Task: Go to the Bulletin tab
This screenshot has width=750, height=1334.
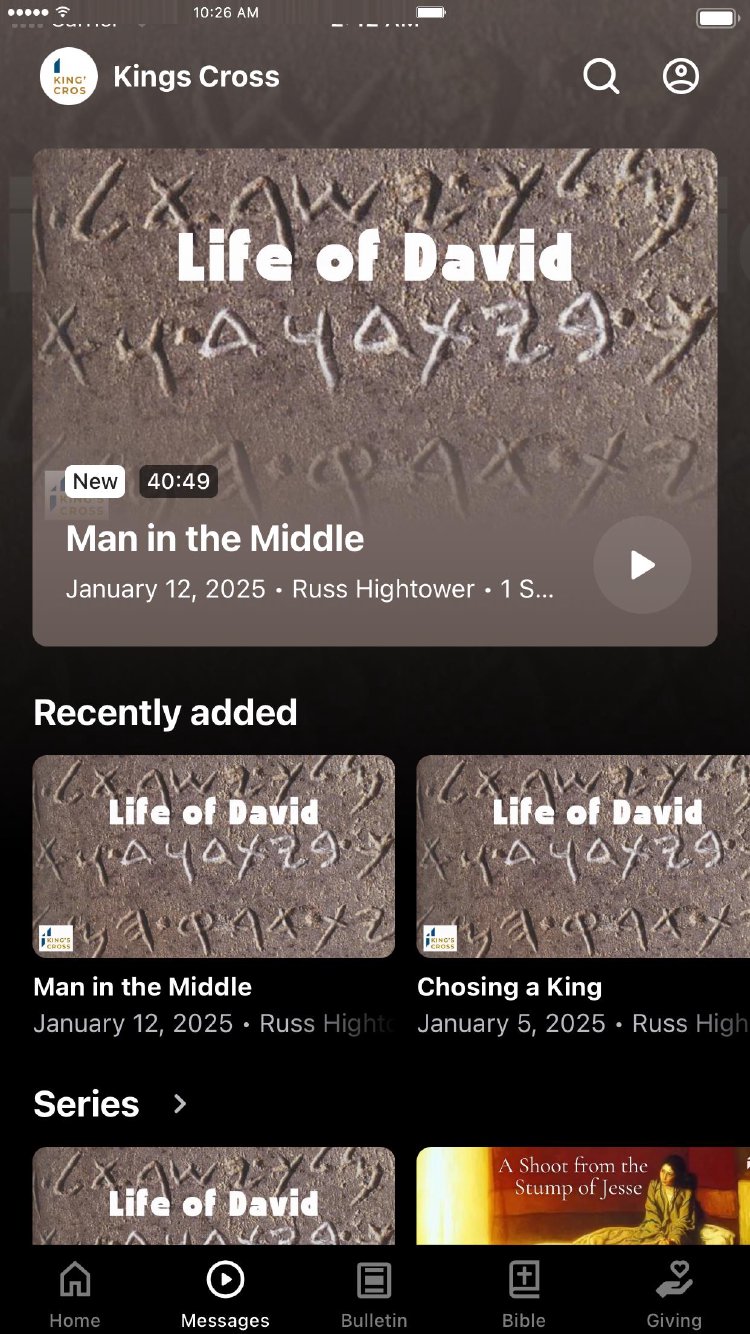Action: (374, 1294)
